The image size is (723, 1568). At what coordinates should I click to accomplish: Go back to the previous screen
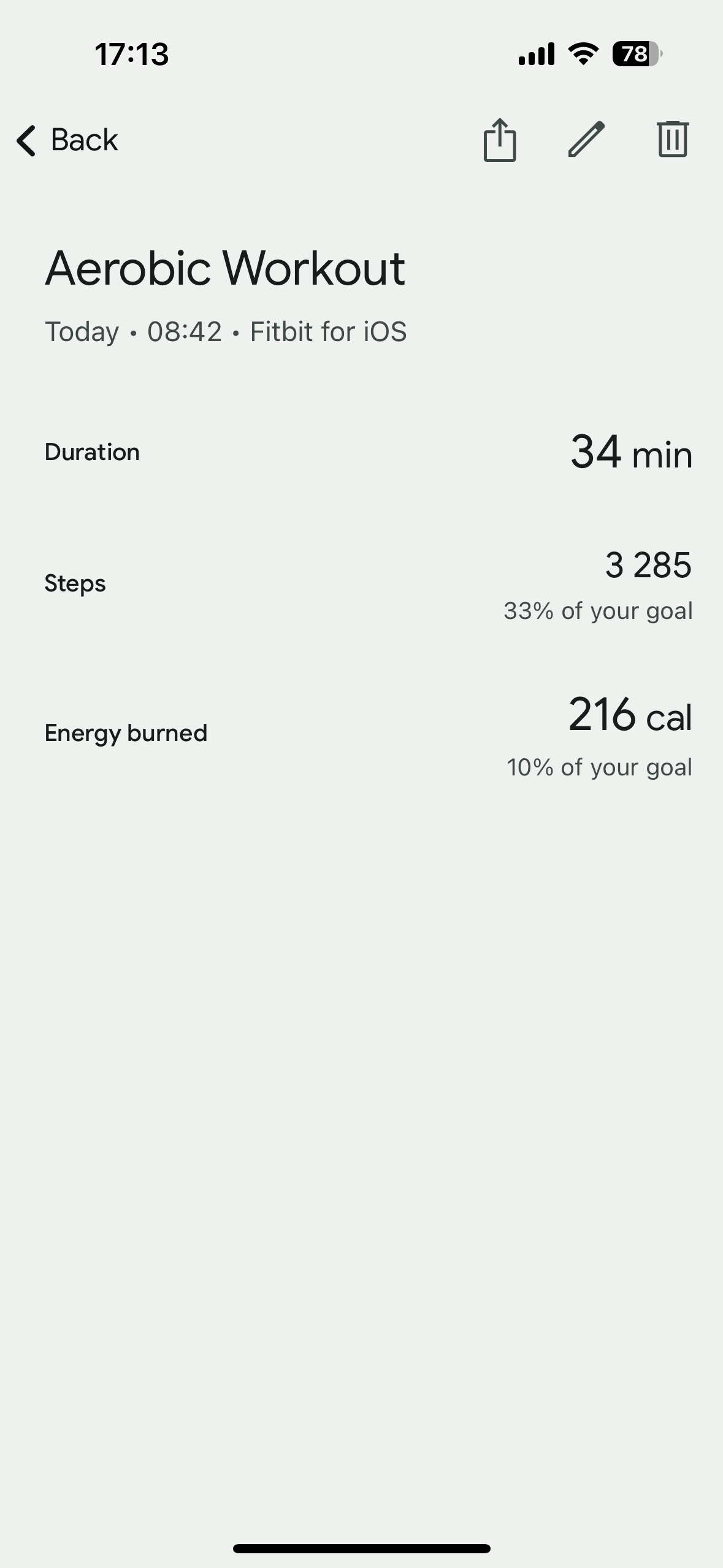(x=66, y=140)
